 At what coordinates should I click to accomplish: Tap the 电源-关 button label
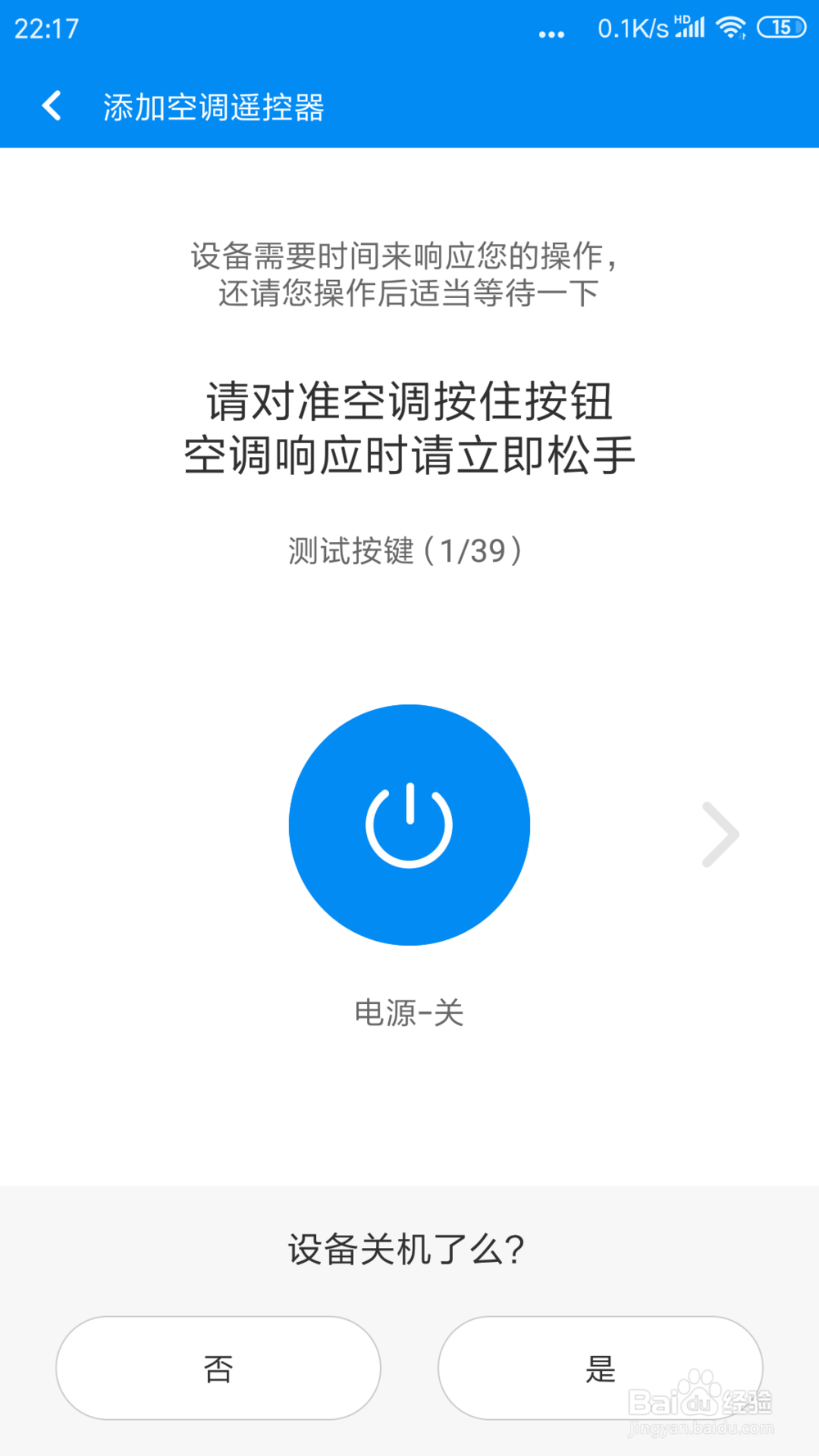coord(409,1013)
